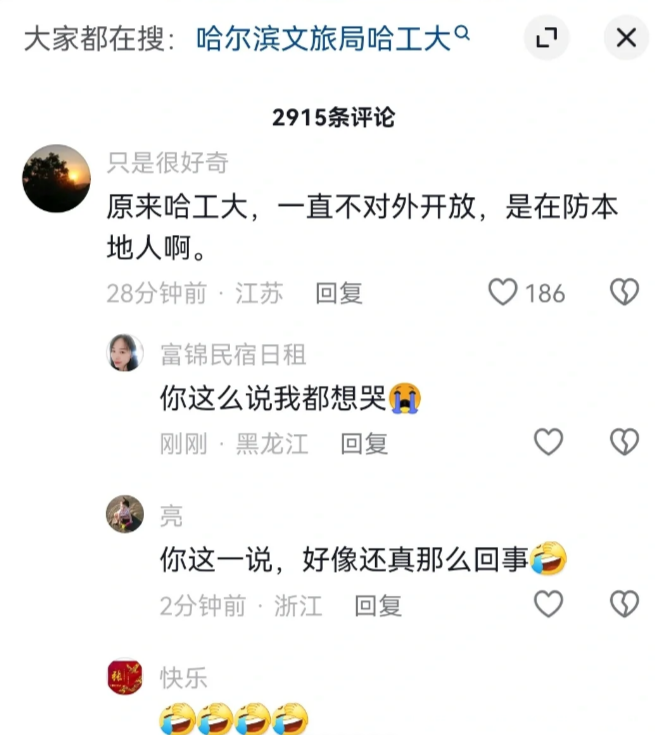This screenshot has width=655, height=735.
Task: Reply to 只是很好奇's comment
Action: tap(338, 293)
